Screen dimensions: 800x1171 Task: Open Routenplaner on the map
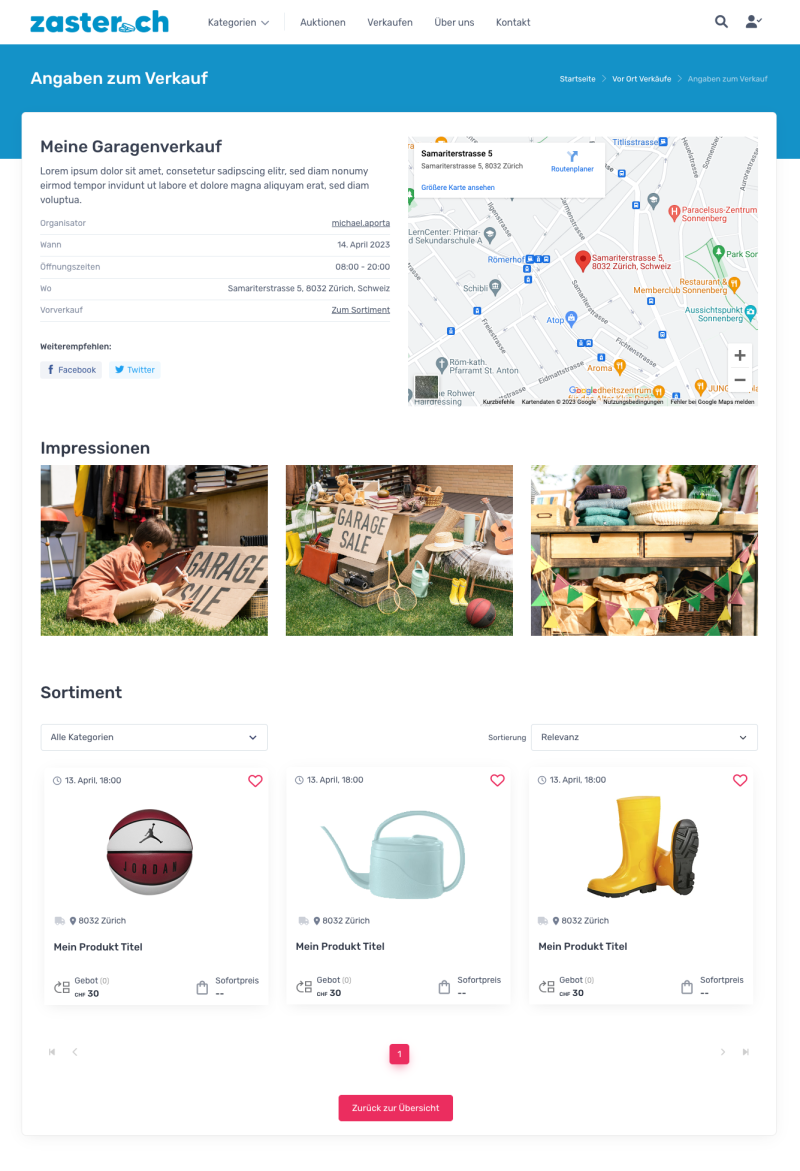pos(572,162)
